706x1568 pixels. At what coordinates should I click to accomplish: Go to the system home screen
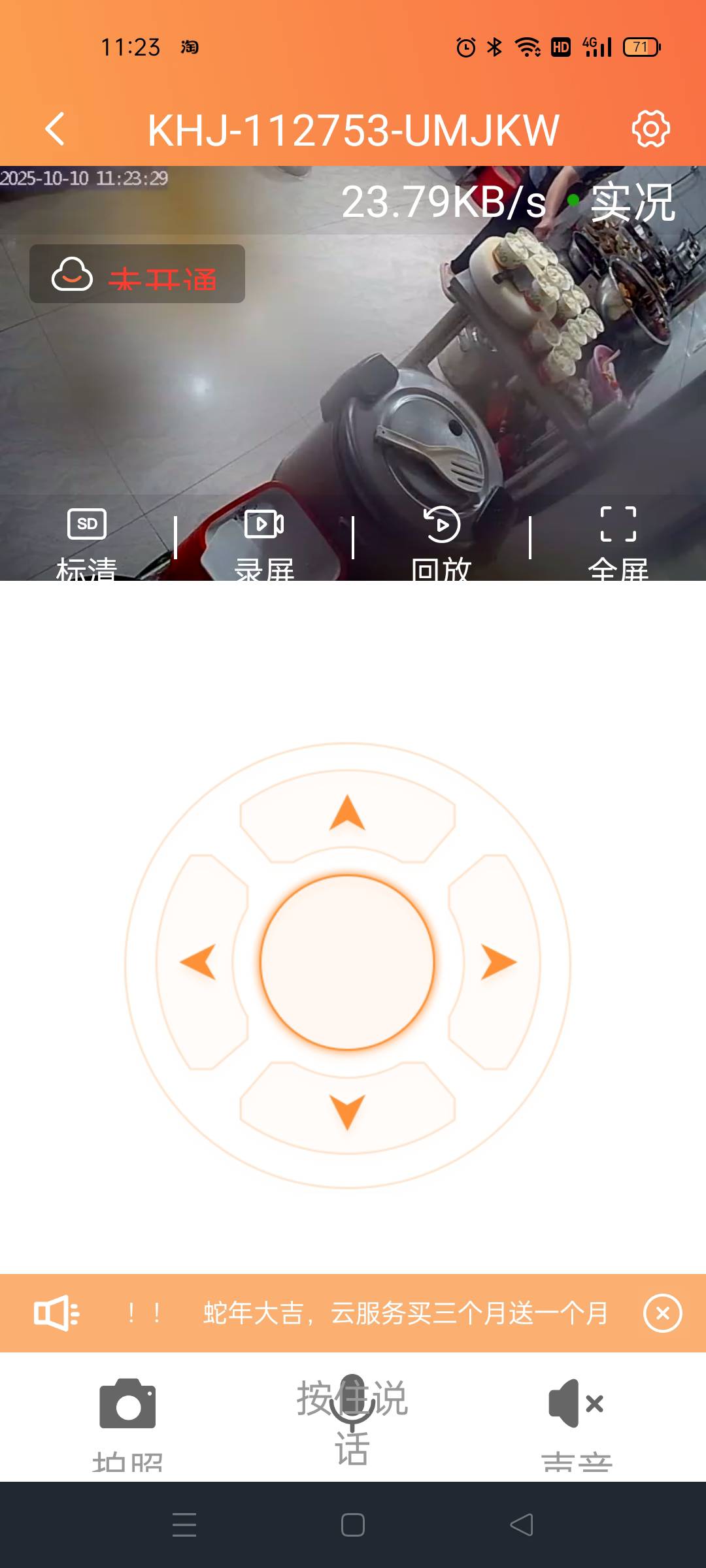coord(353,1525)
